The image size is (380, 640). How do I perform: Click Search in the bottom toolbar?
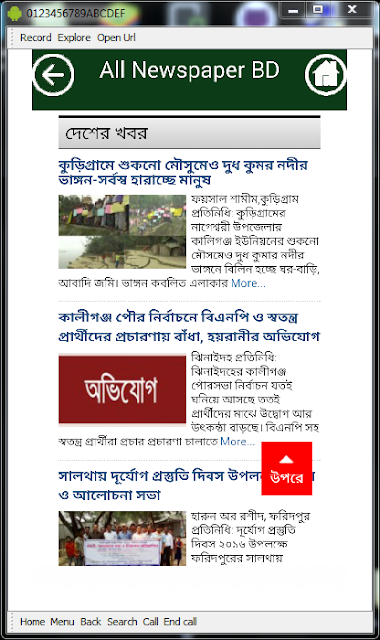point(122,622)
